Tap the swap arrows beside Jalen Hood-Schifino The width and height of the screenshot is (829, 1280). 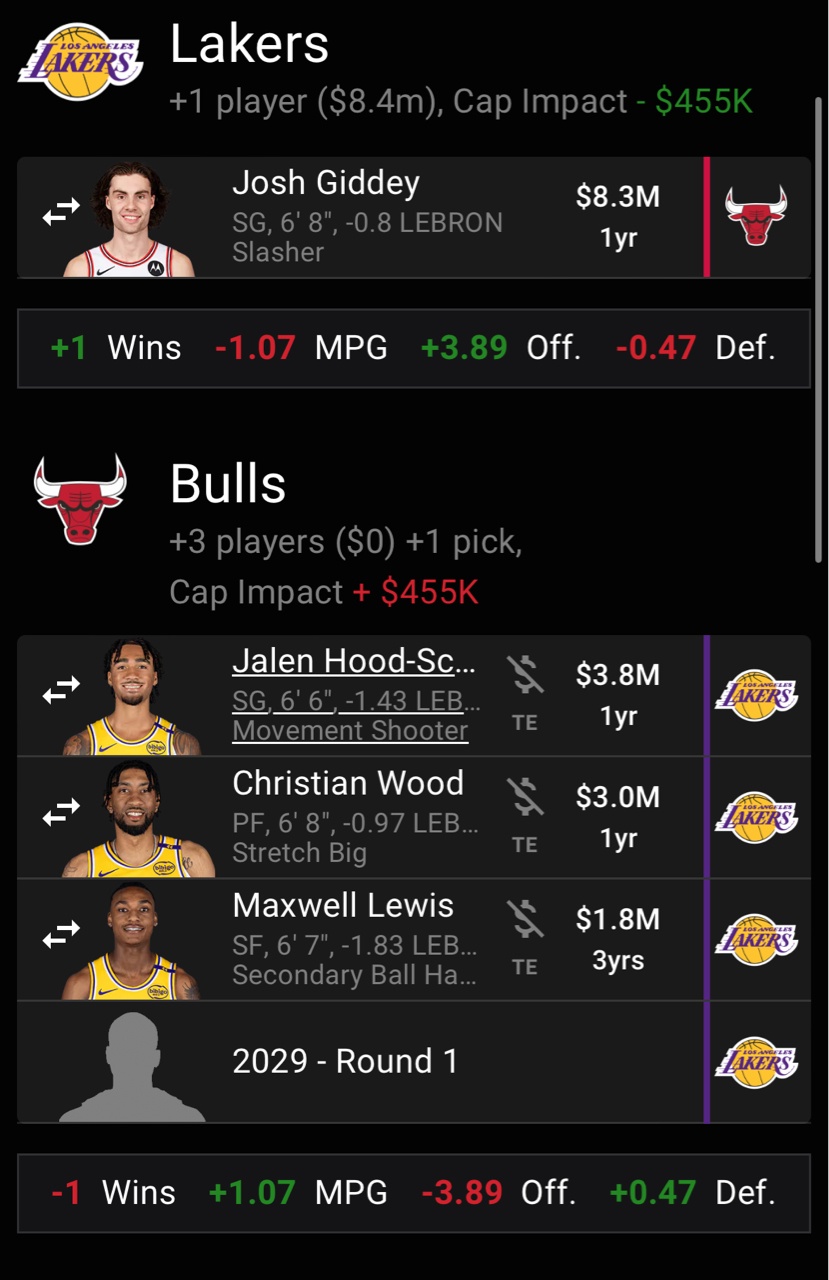pyautogui.click(x=60, y=691)
